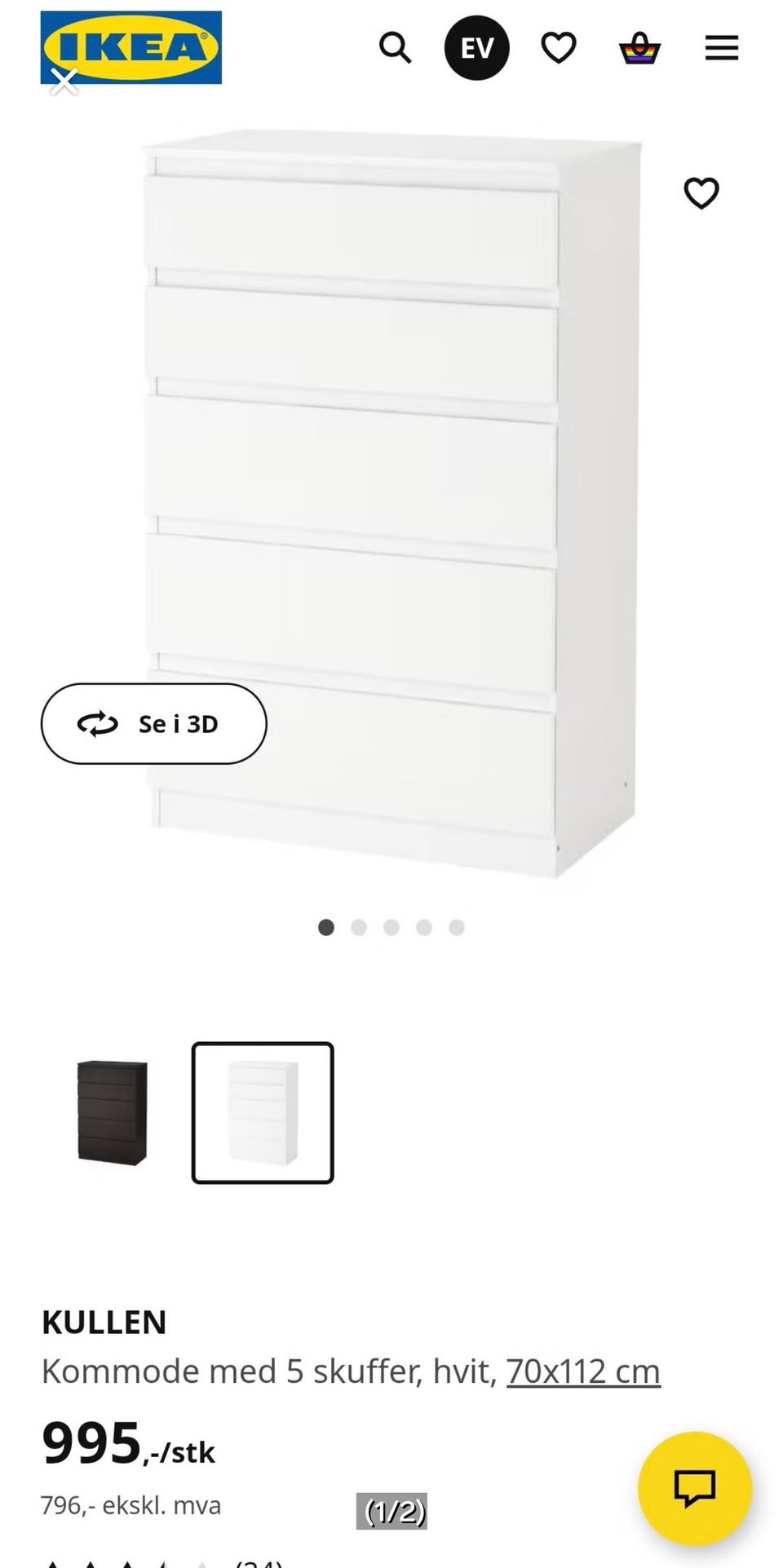Open the 70x112 cm size link
The height and width of the screenshot is (1568, 783).
(583, 1371)
